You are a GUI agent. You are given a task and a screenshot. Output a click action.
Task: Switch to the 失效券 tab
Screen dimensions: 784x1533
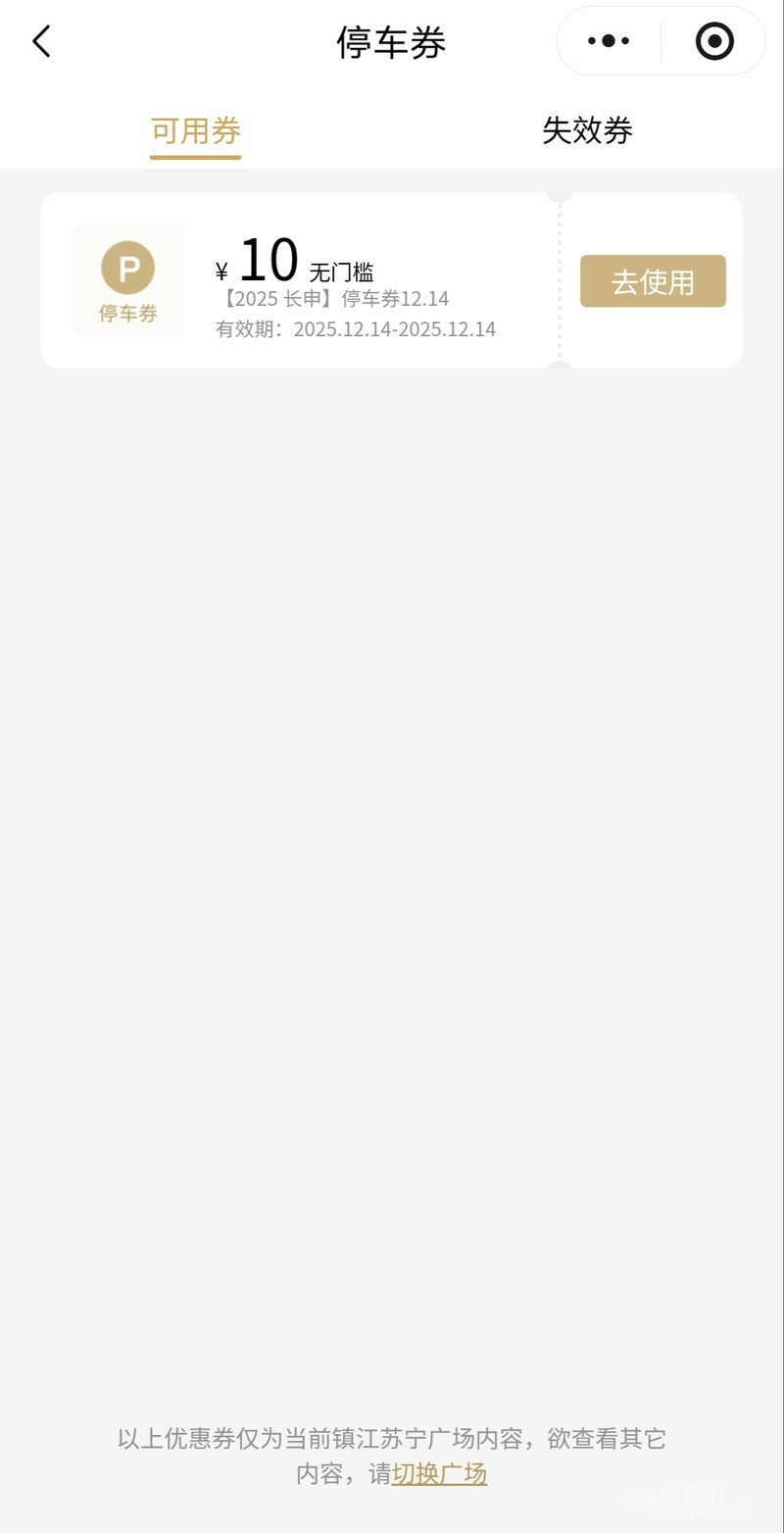pos(587,130)
